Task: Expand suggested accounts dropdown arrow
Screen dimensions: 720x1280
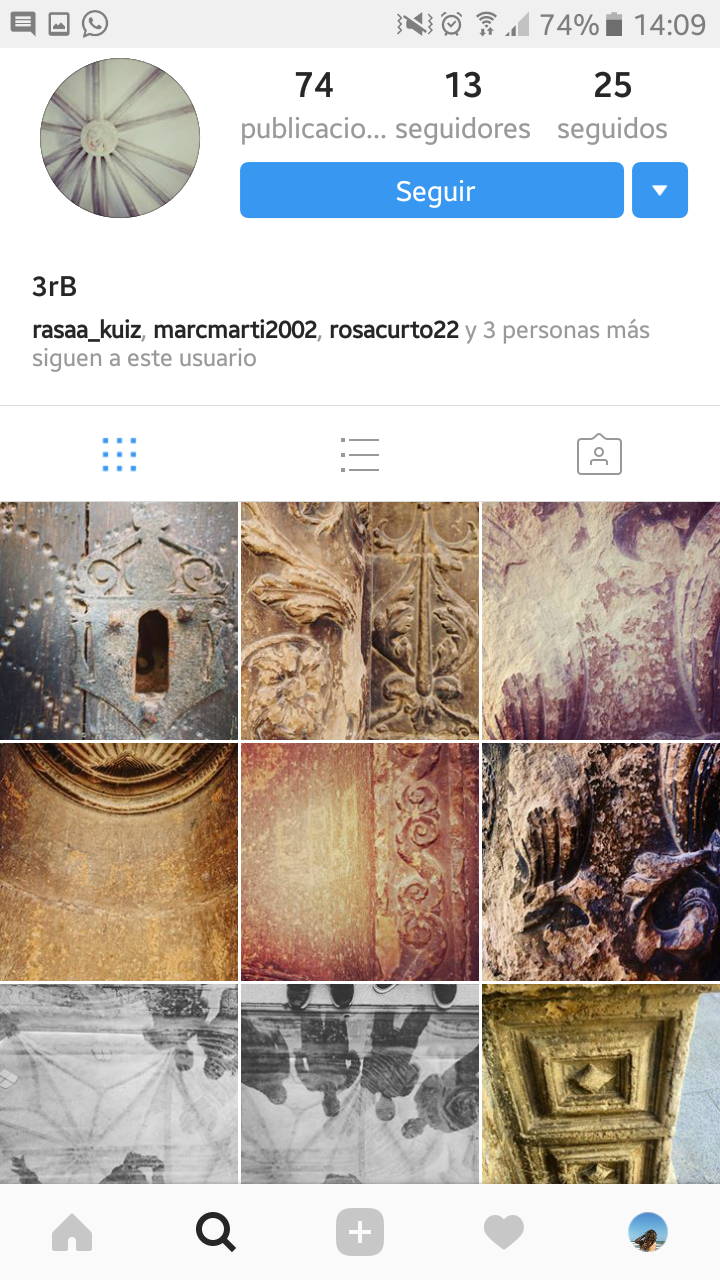Action: pos(660,190)
